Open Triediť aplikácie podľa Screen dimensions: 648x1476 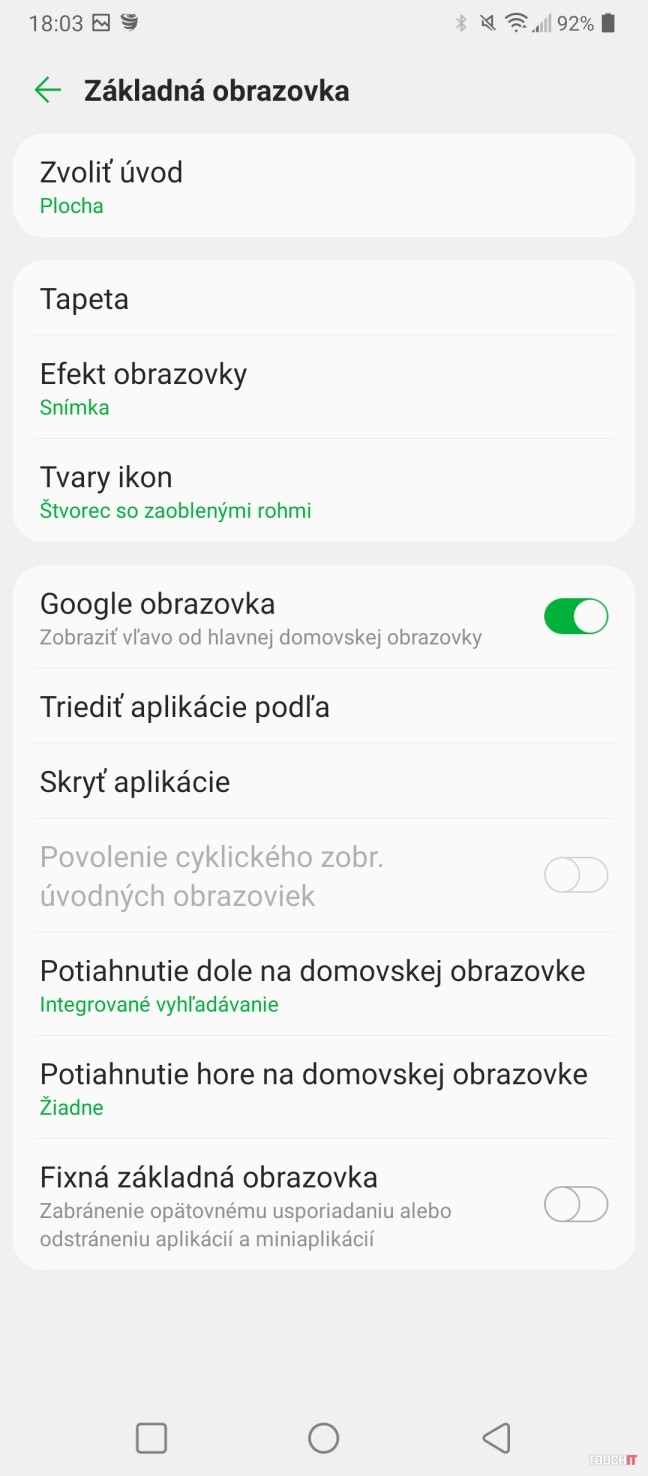tap(323, 707)
